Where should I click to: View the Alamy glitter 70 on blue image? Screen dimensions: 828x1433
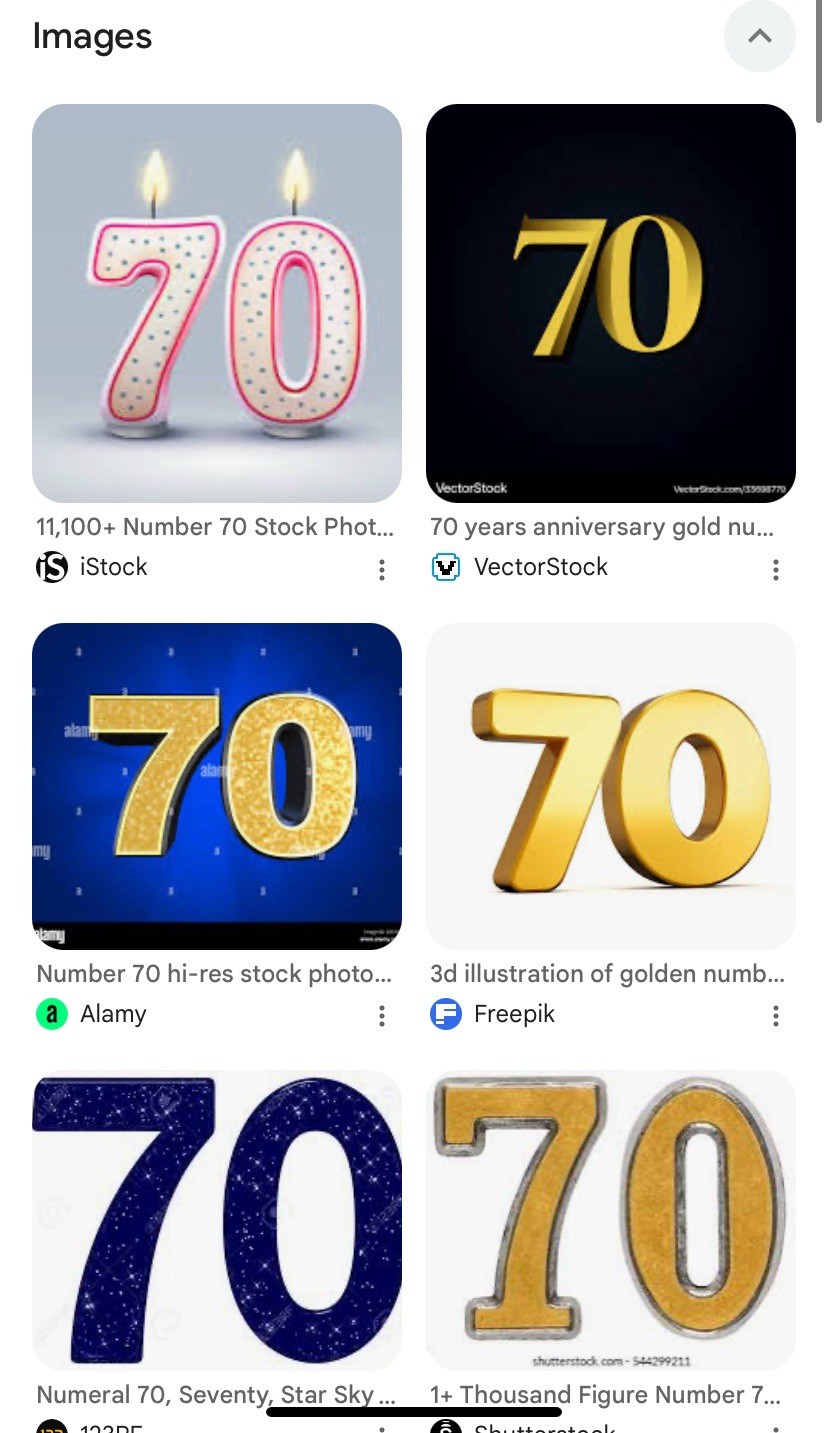coord(217,786)
